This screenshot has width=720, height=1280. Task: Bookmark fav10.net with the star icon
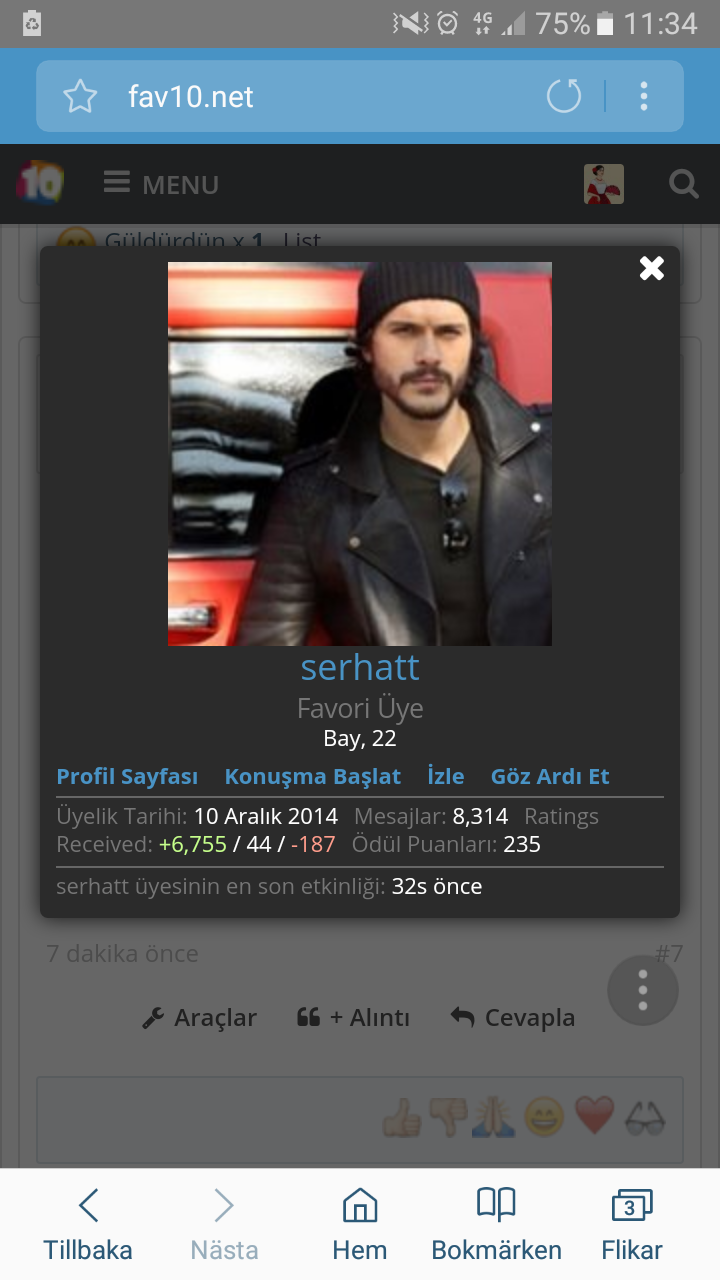80,96
